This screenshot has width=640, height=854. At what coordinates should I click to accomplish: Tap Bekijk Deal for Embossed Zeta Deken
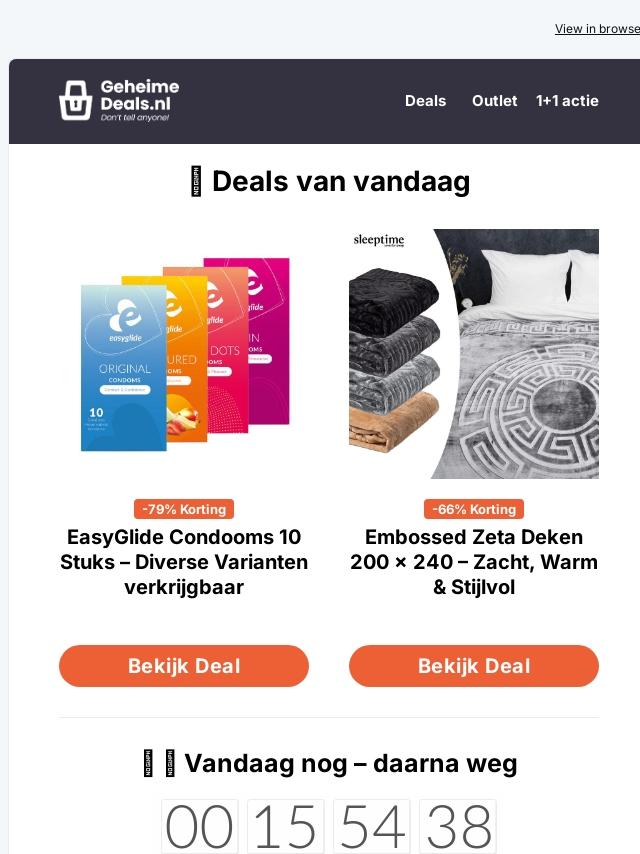pyautogui.click(x=474, y=666)
